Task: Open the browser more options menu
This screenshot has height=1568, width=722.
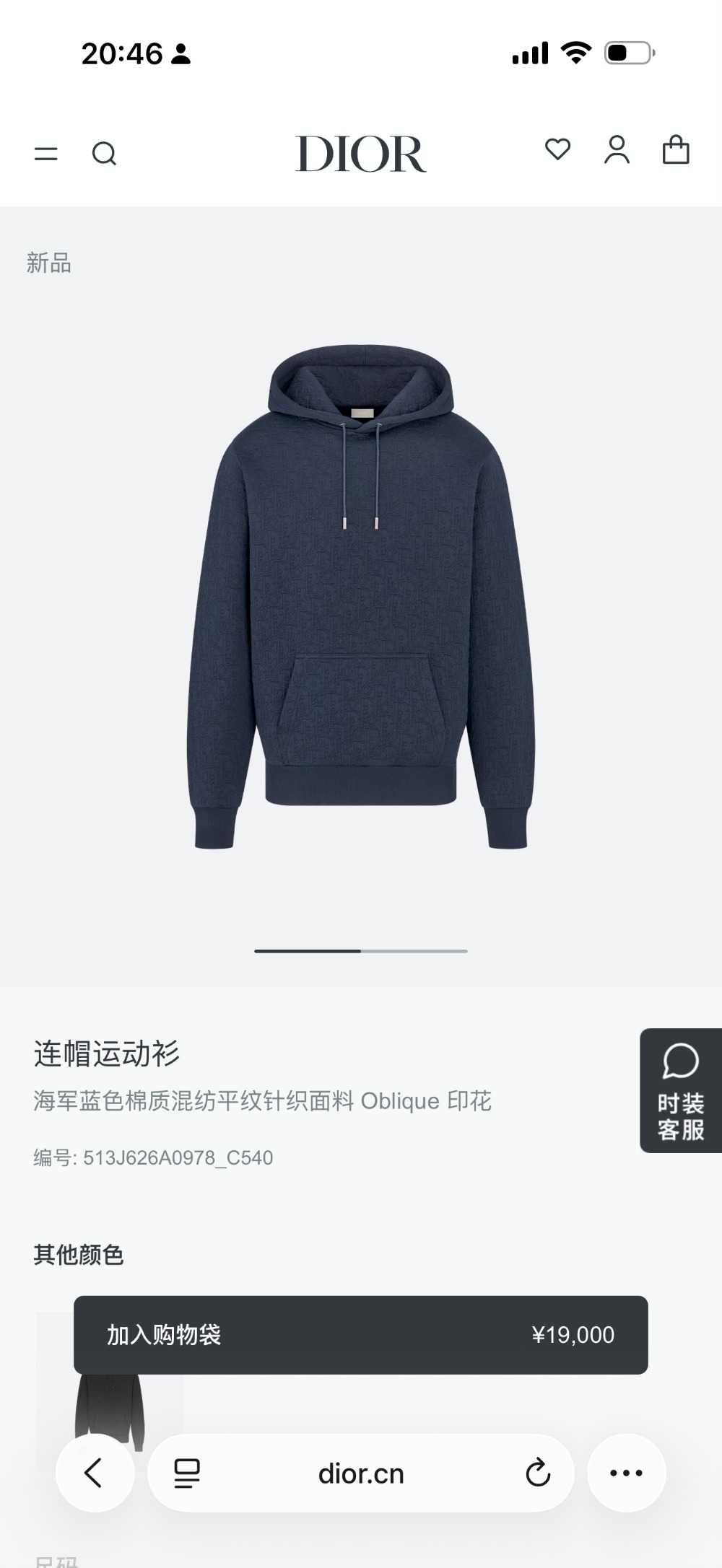Action: pos(626,1473)
